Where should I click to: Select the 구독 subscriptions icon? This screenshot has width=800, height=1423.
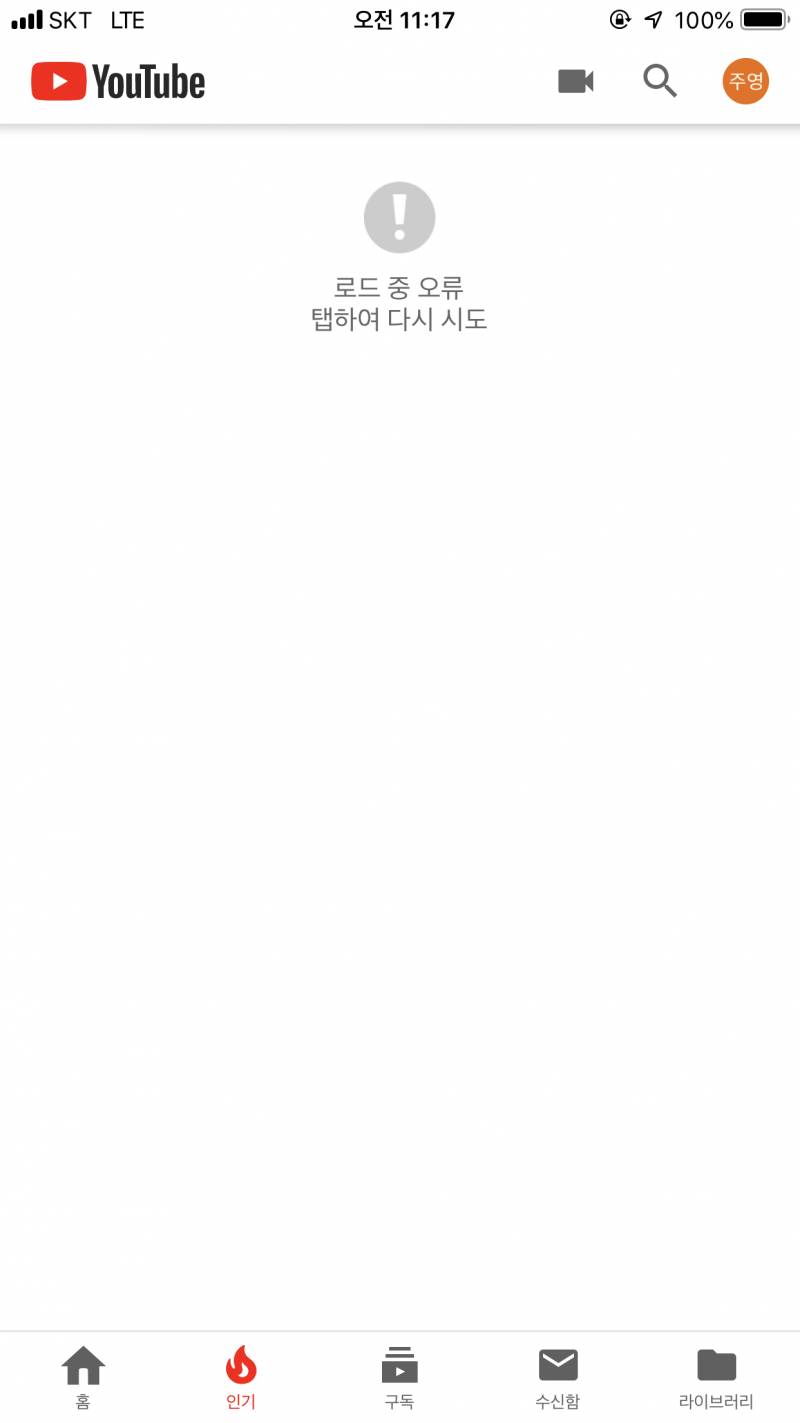pyautogui.click(x=399, y=1363)
